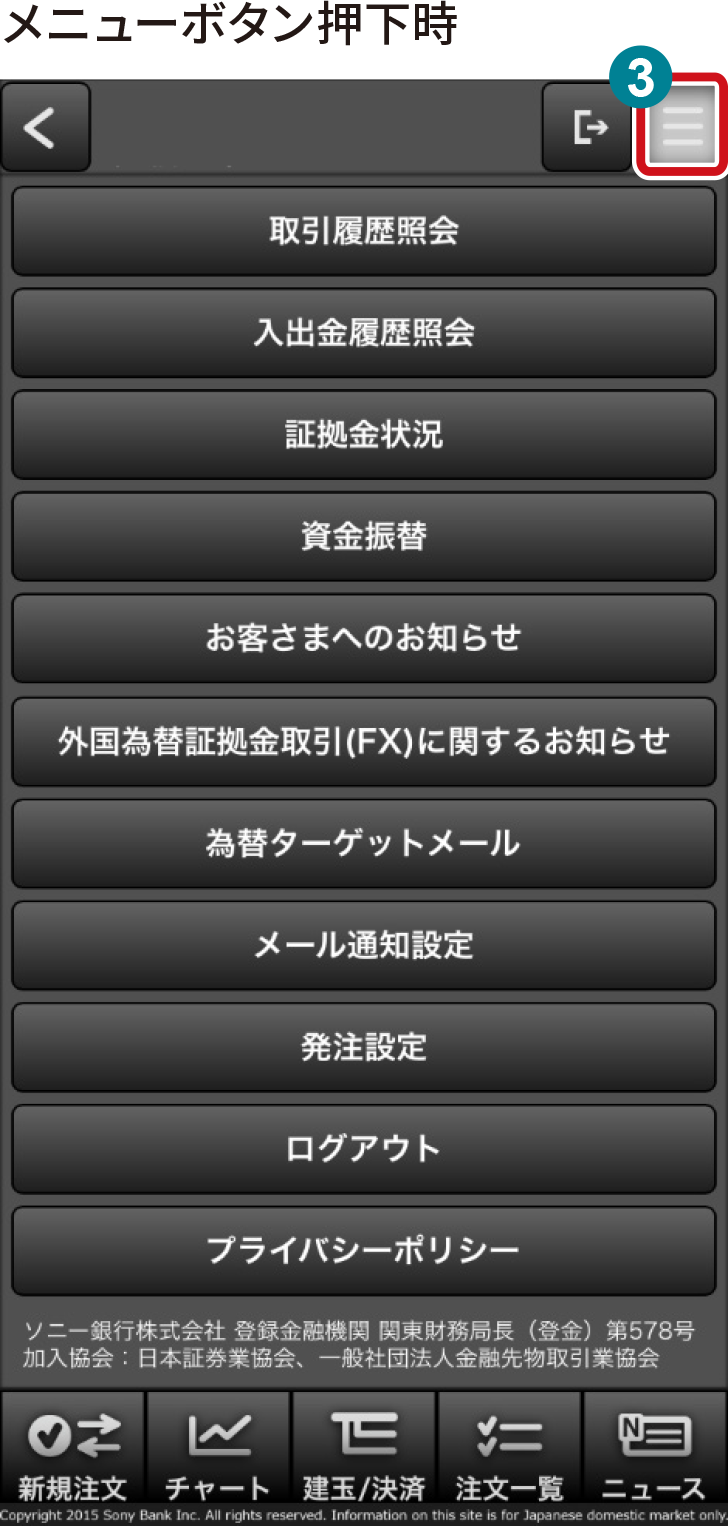Tap the ログアウト menu row
Screen dimensions: 728x1526
tap(364, 1149)
